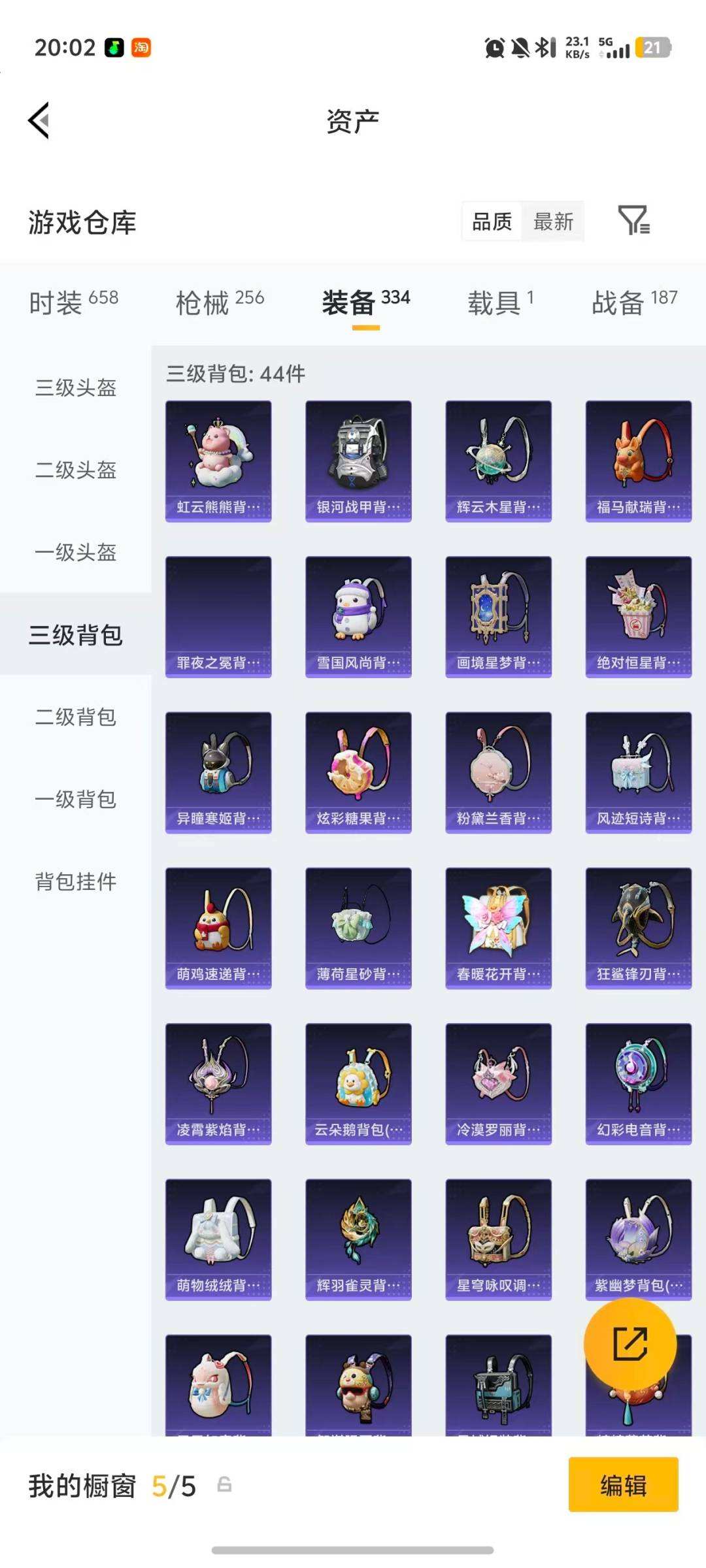Sort warehouse by 最新
The image size is (706, 1568).
[553, 221]
